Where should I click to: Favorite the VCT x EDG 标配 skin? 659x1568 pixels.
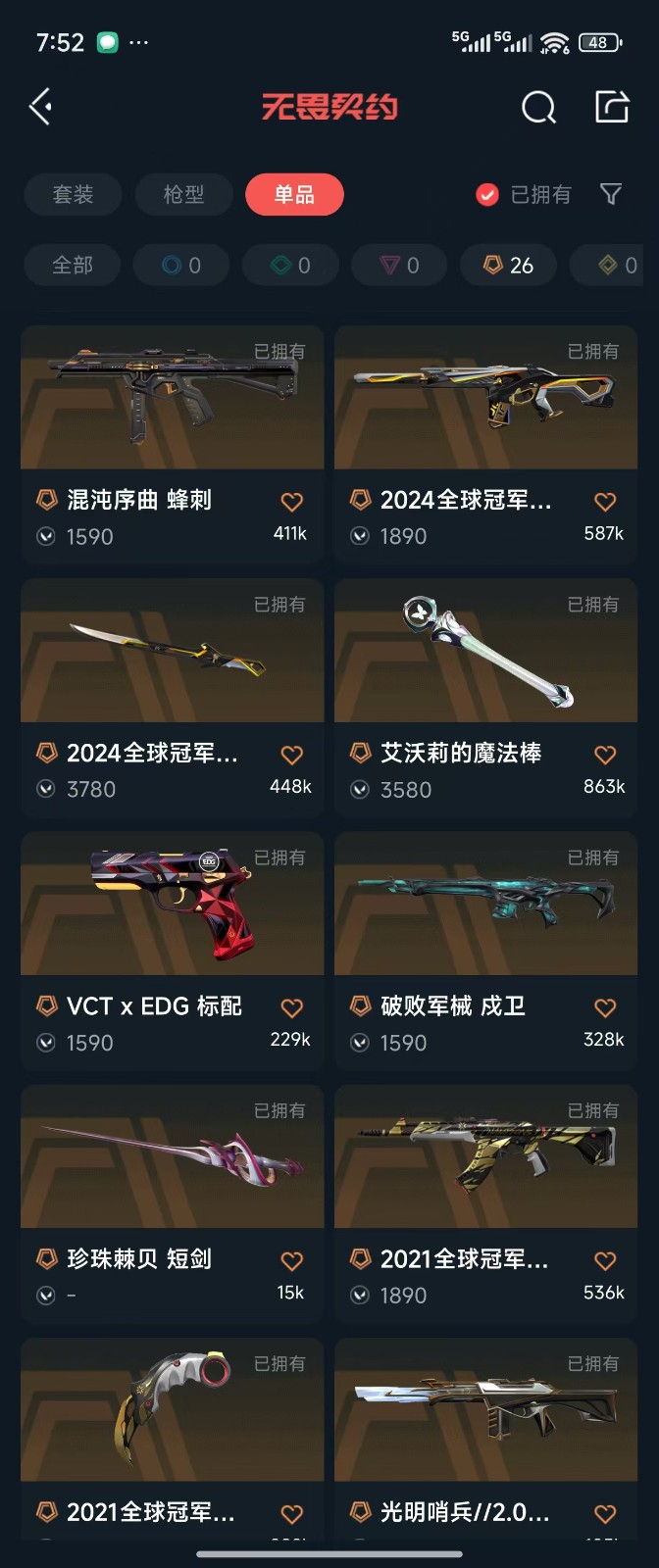coord(291,1007)
